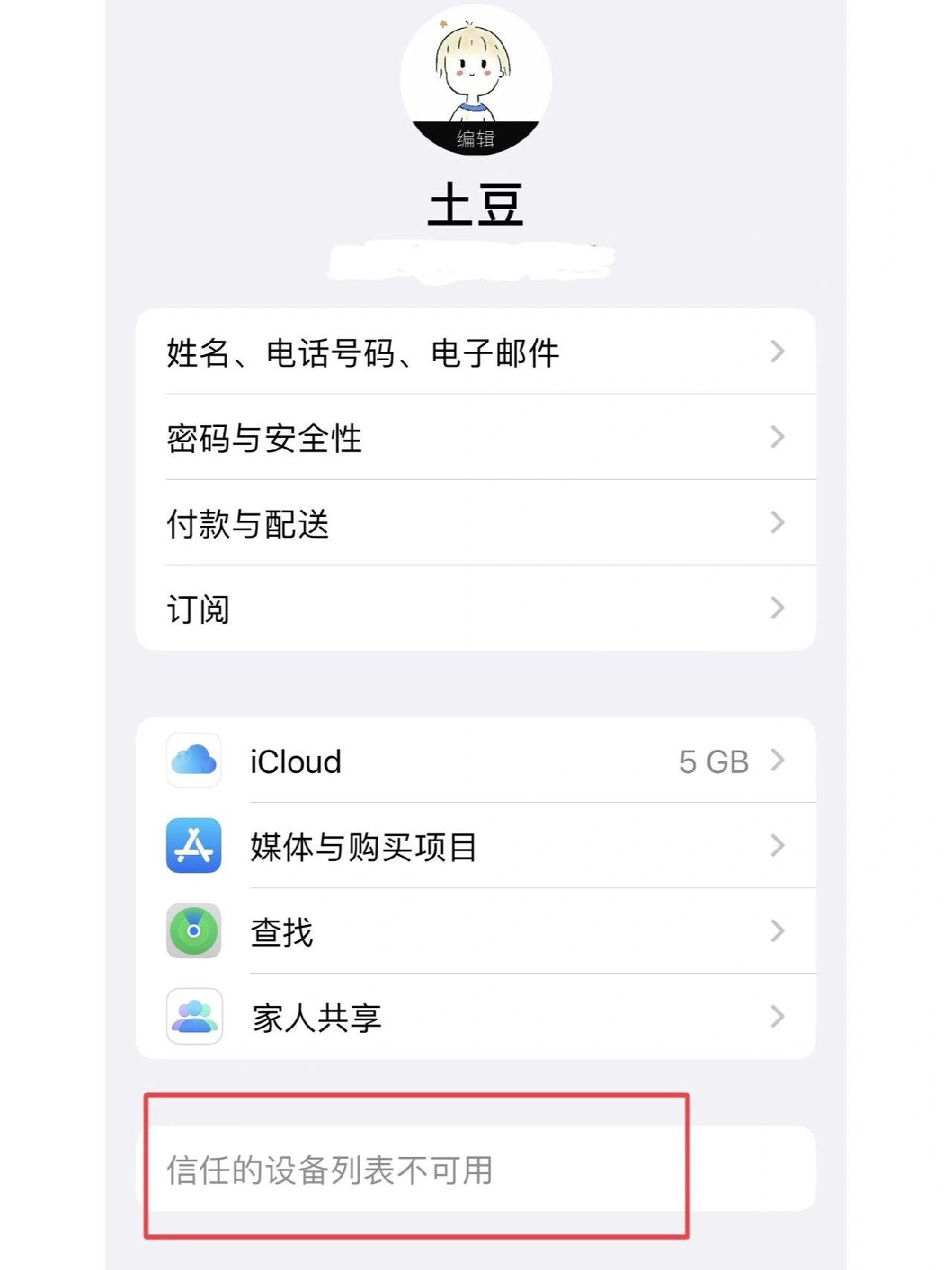The image size is (952, 1270).
Task: Open 家人共享 settings
Action: coord(475,1016)
